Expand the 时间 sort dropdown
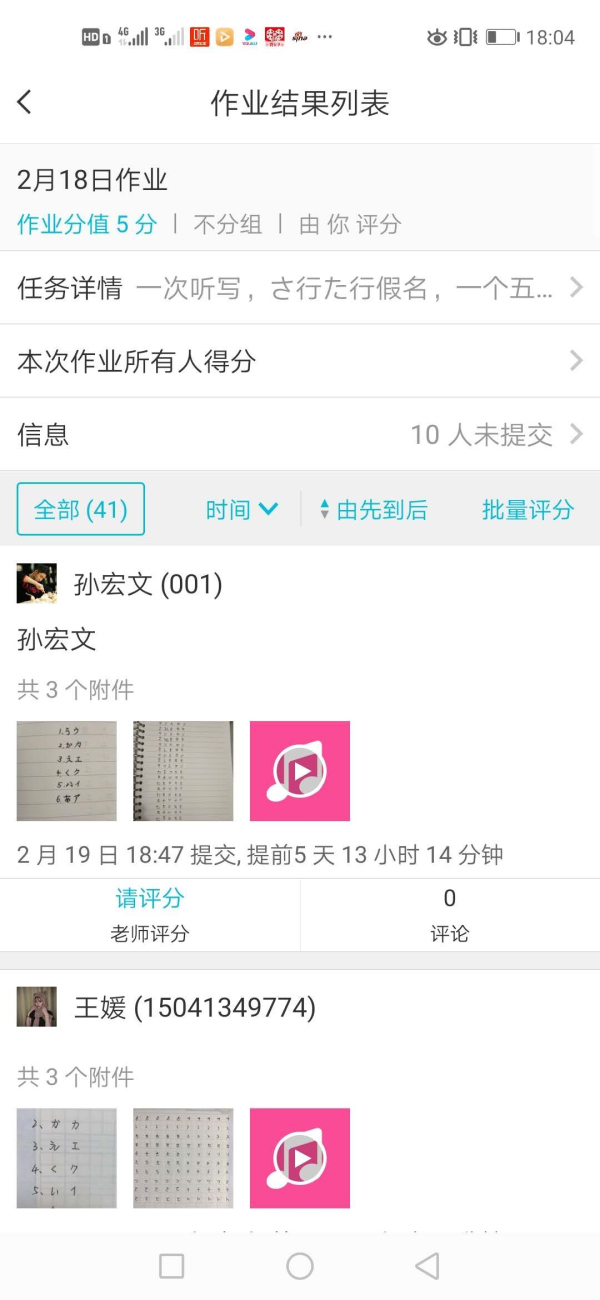Image resolution: width=600 pixels, height=1300 pixels. [241, 509]
